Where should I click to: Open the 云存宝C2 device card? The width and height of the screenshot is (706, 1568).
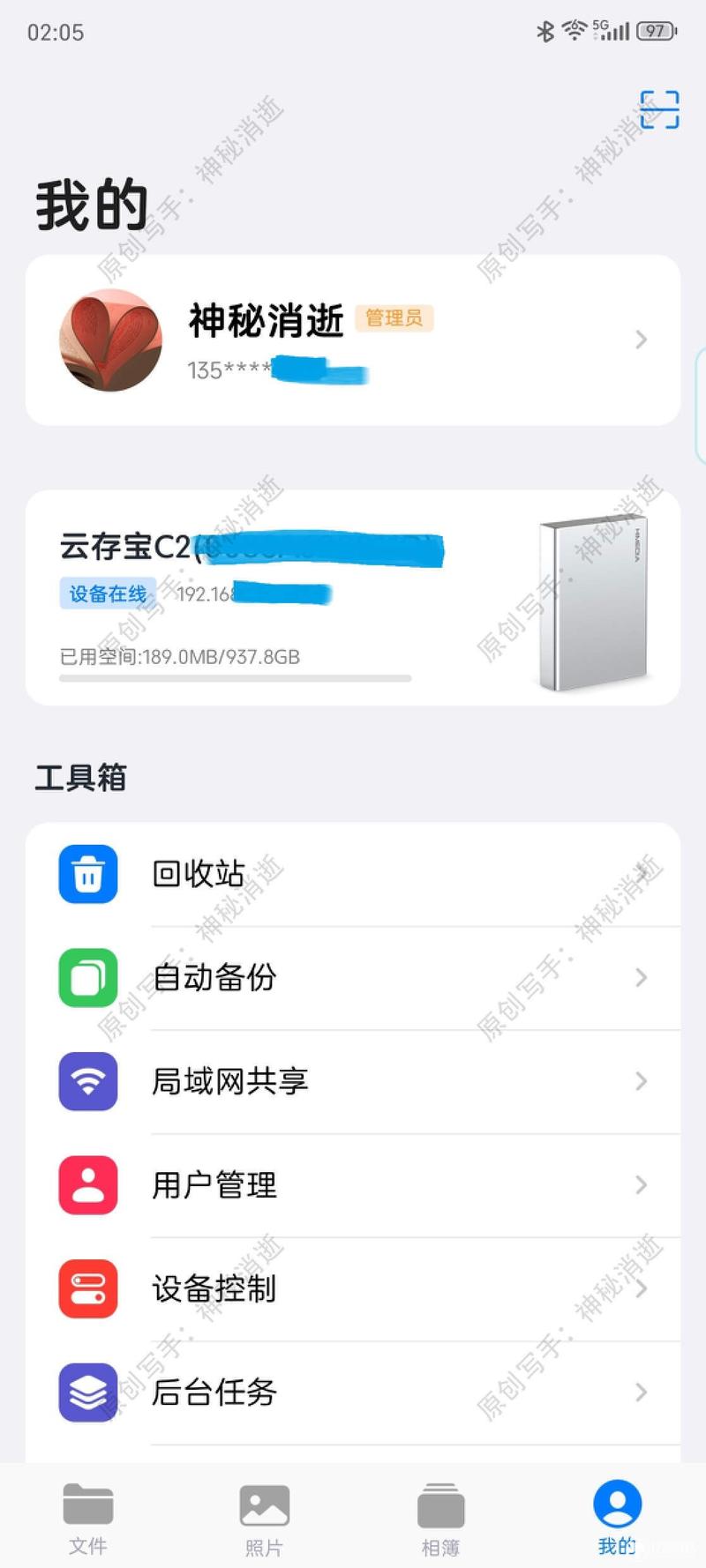[x=353, y=598]
